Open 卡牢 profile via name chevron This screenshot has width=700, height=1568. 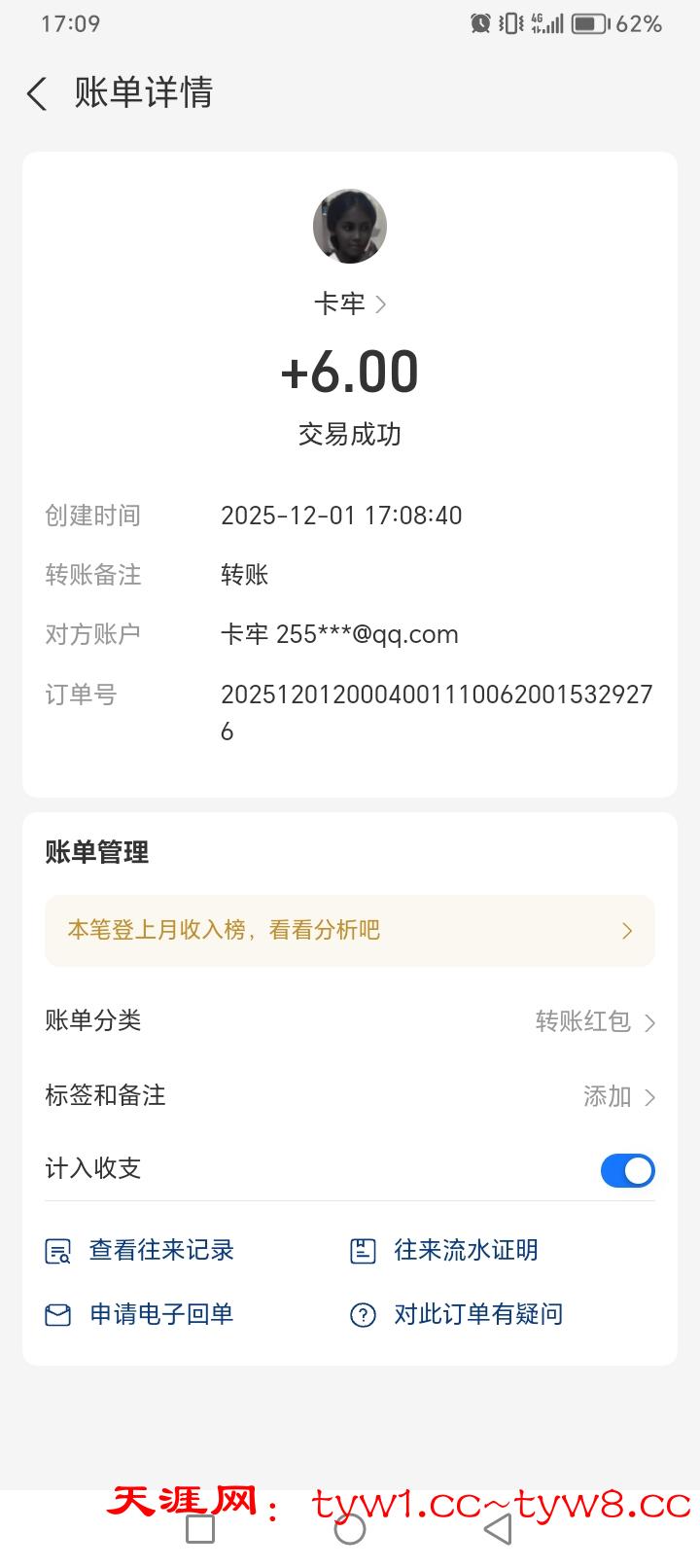350,304
